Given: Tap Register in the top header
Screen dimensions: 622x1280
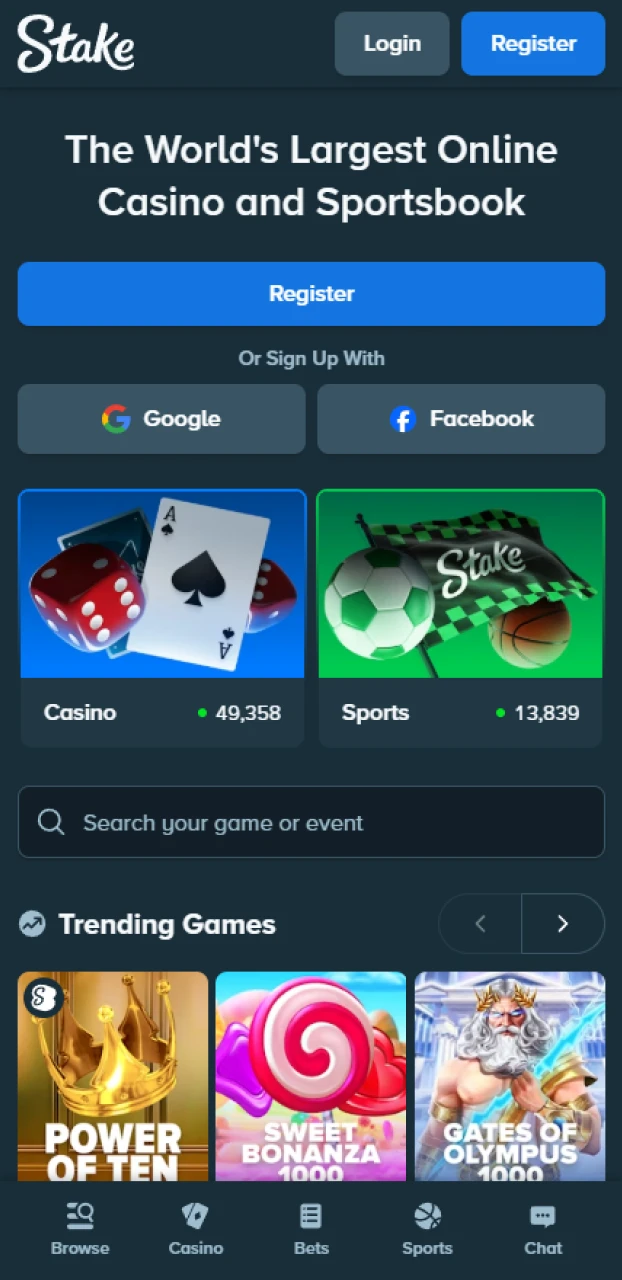Looking at the screenshot, I should click(x=533, y=44).
